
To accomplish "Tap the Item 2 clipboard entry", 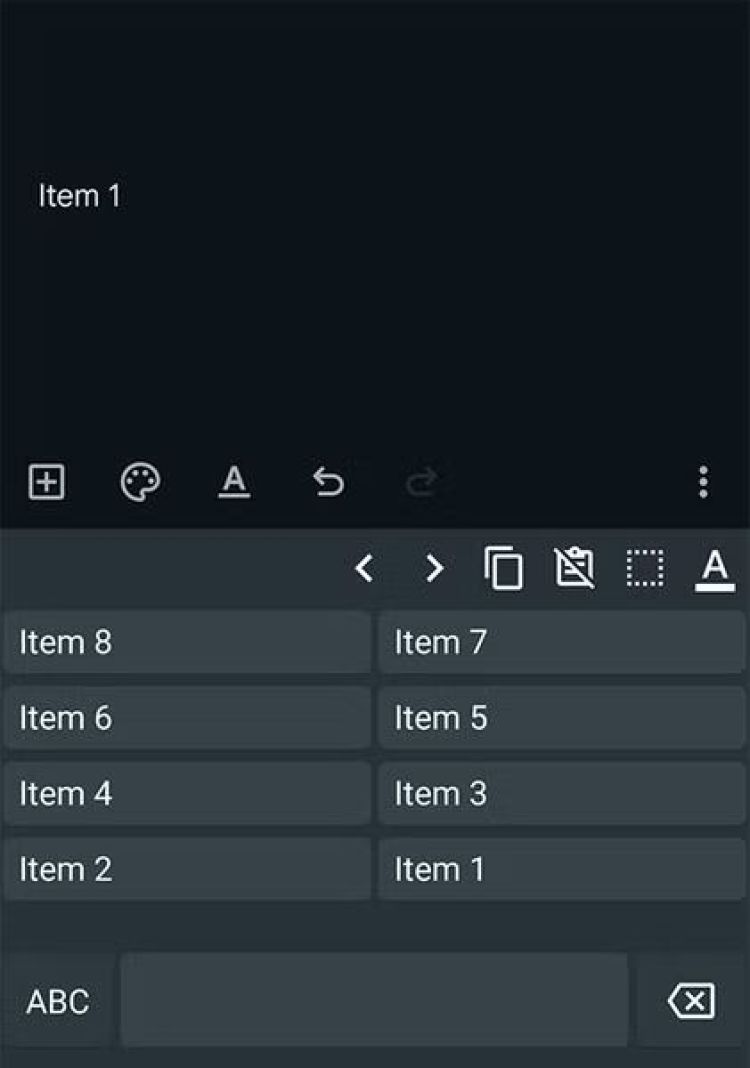I will click(187, 869).
